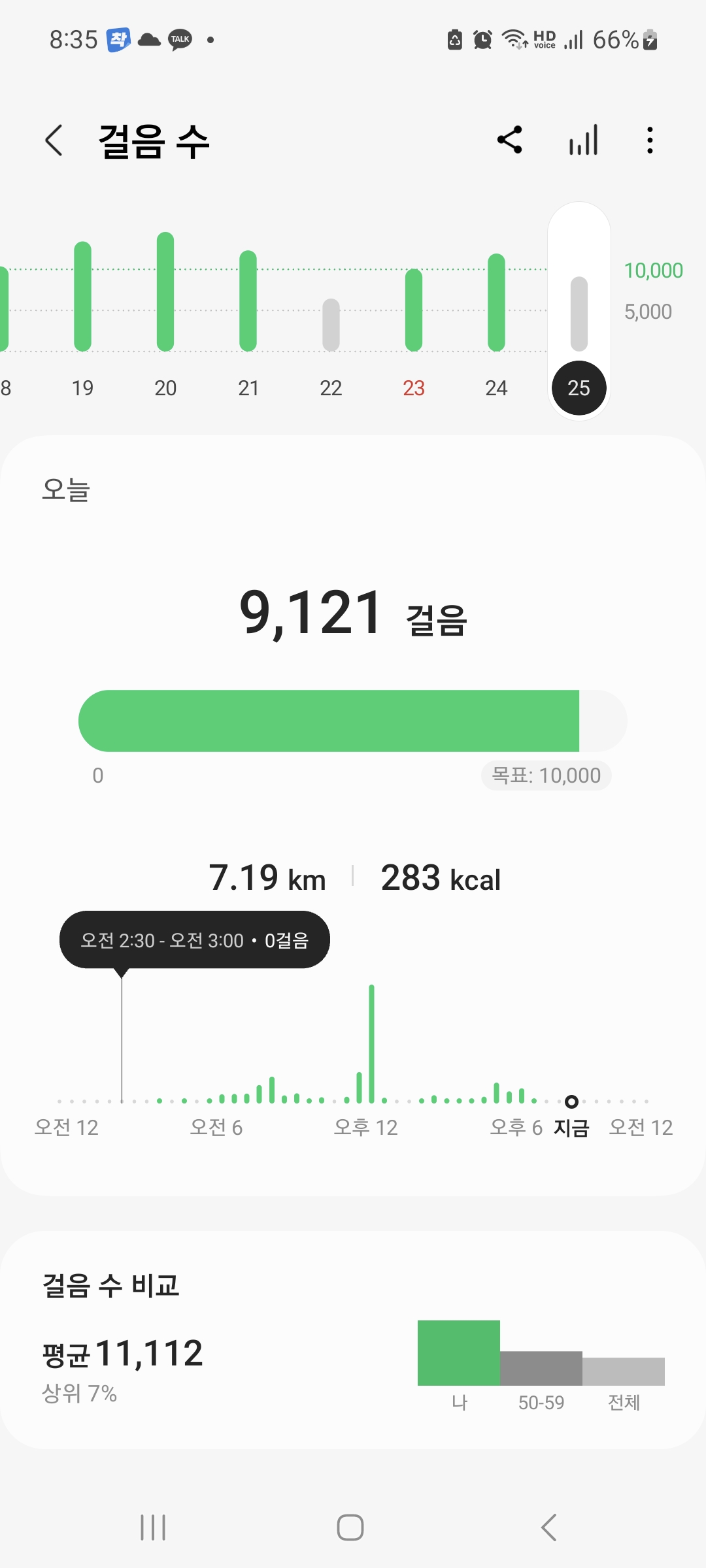
Task: Share today's step count
Action: 510,140
